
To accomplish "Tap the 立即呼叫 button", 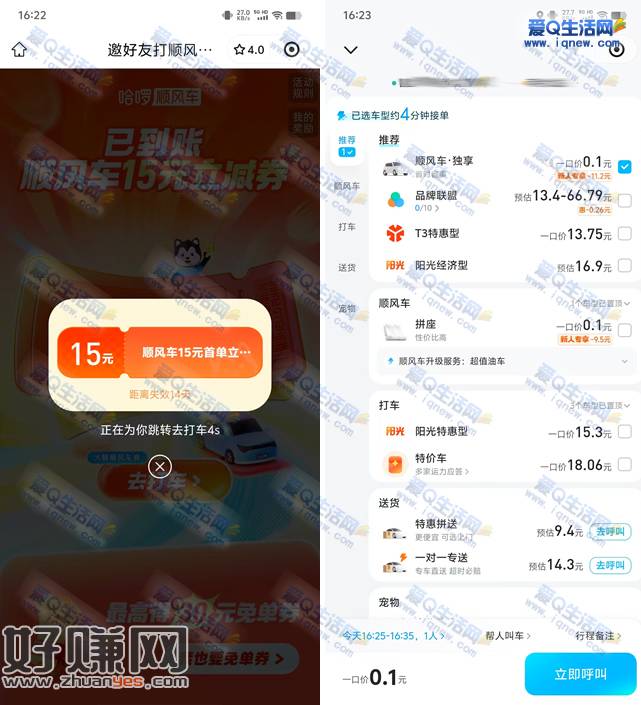I will point(580,674).
